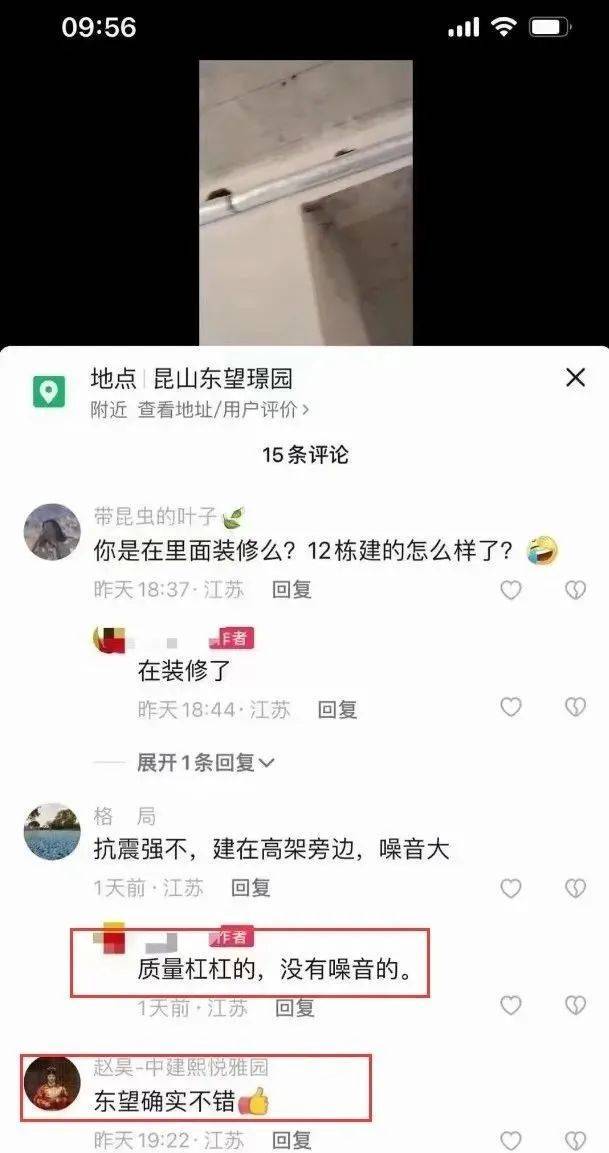Like the comment from 带昆虫的叶子
This screenshot has height=1153, width=609.
pyautogui.click(x=511, y=590)
